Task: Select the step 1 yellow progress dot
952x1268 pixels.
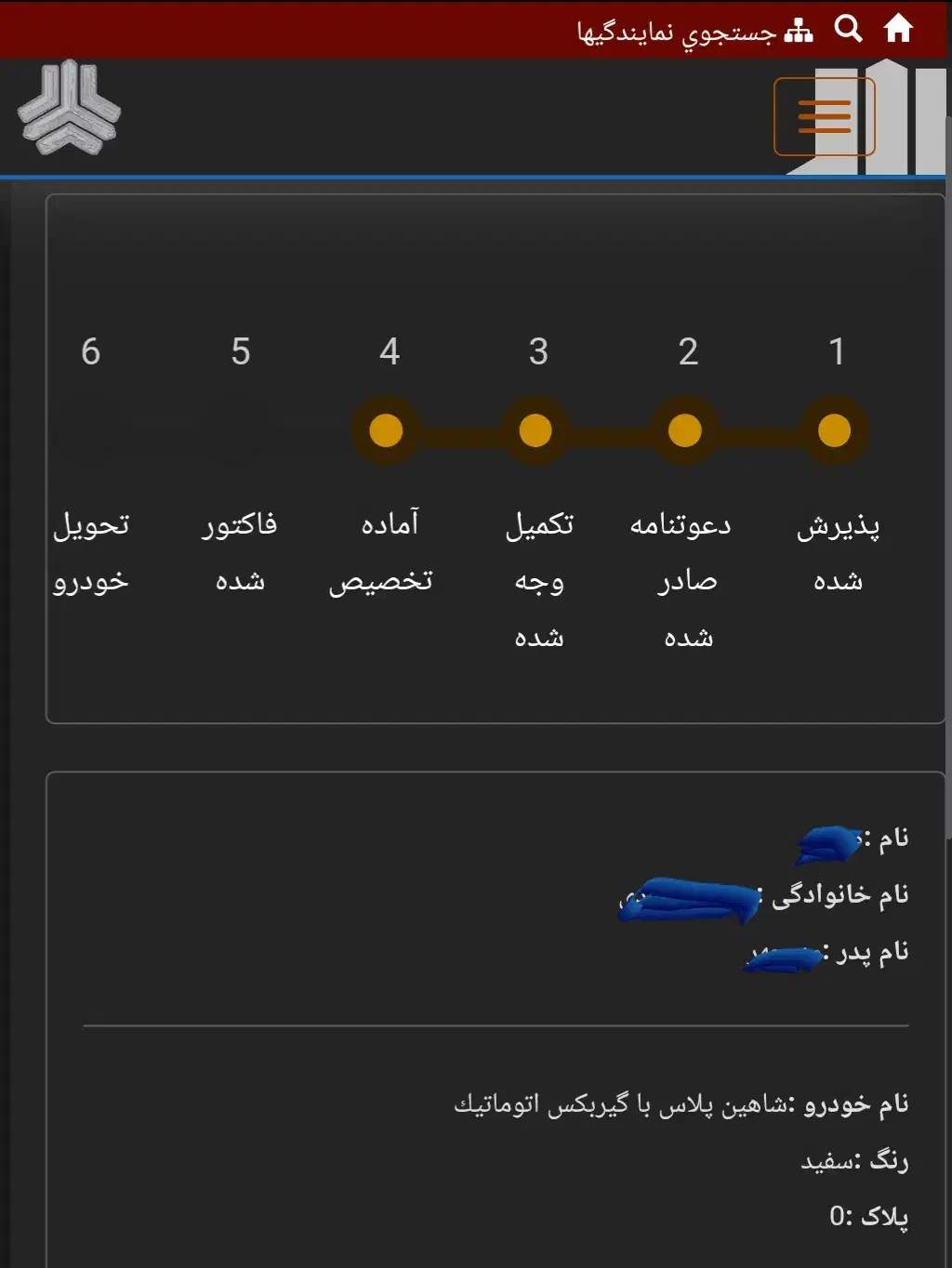Action: (834, 429)
